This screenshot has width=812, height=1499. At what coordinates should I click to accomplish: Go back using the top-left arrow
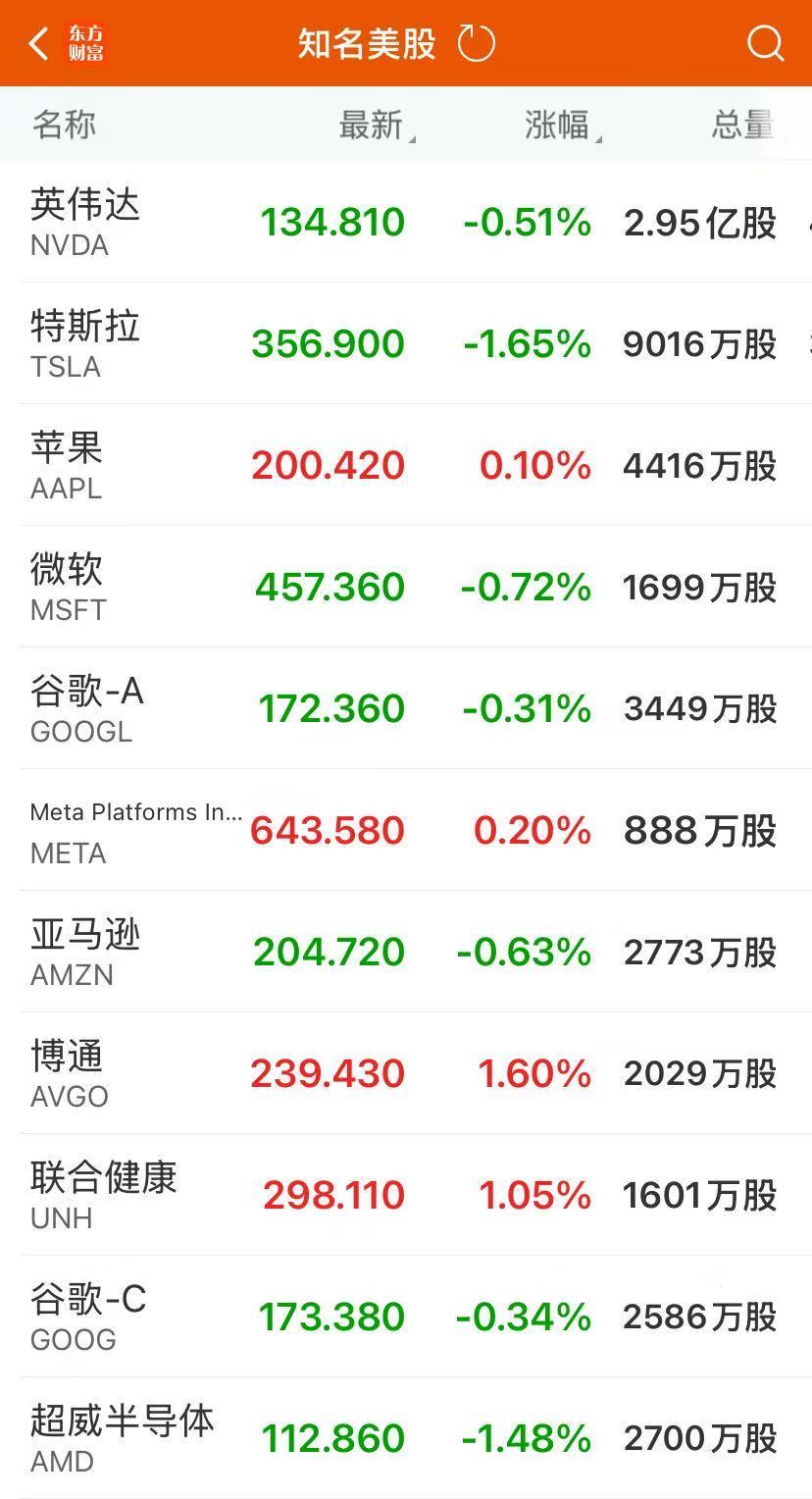[39, 43]
